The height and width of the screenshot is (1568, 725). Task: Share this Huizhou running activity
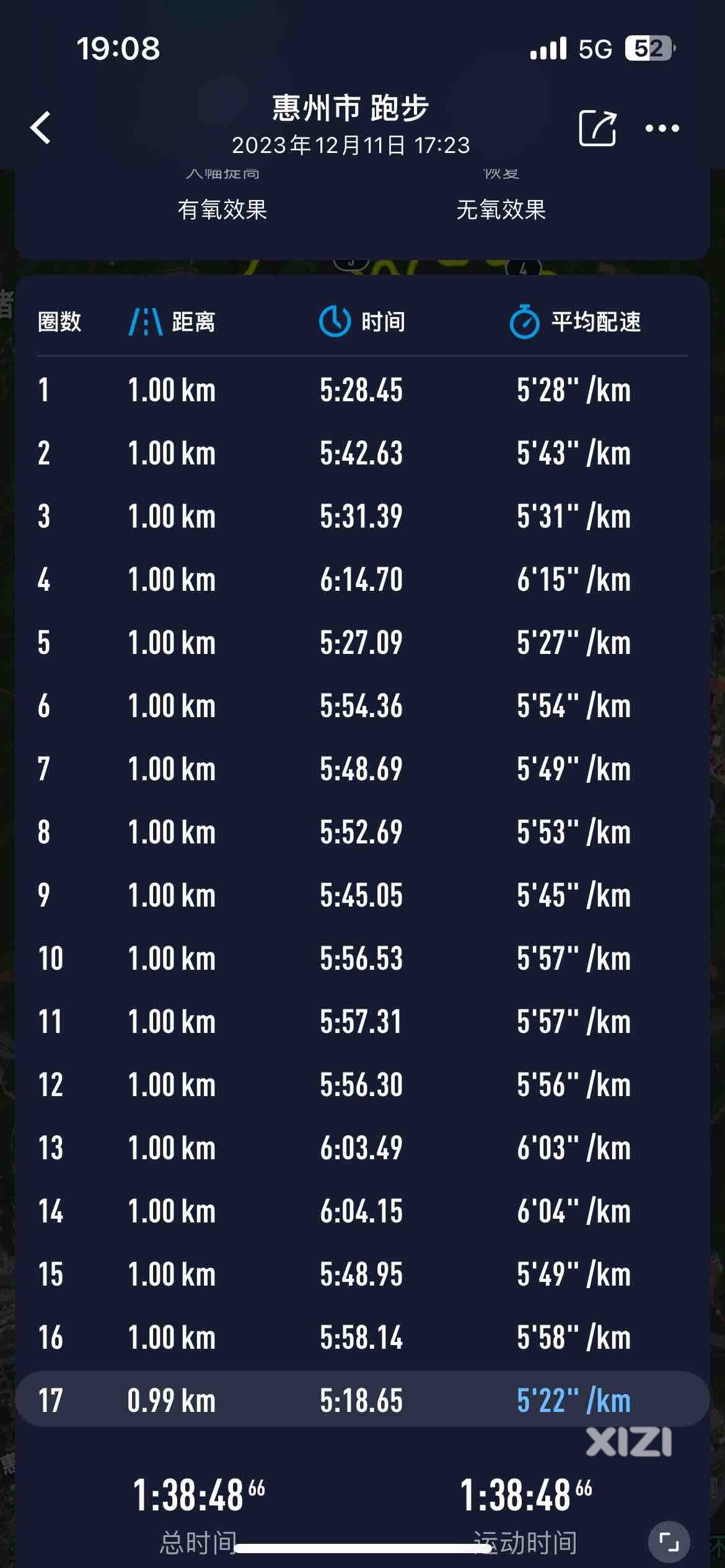[x=598, y=128]
